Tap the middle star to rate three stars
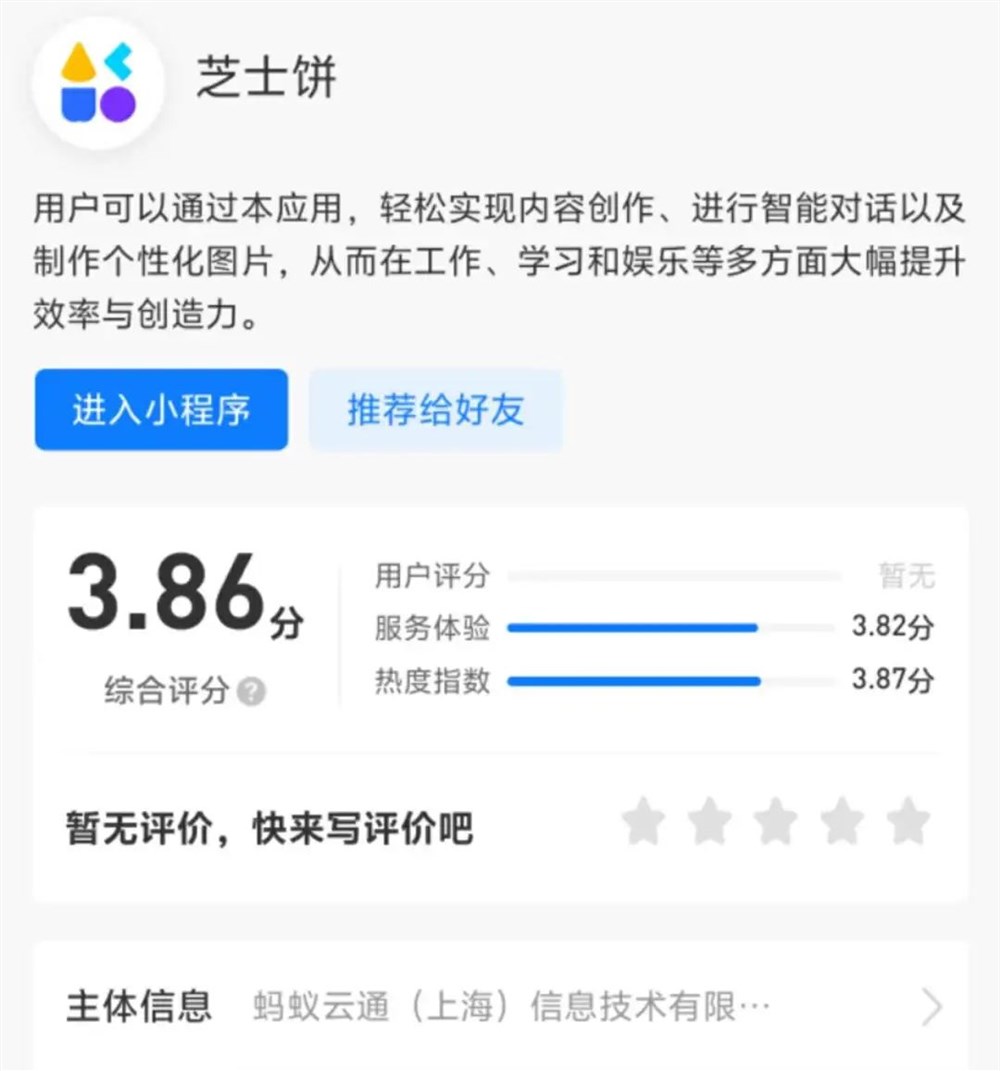Viewport: 1000px width, 1071px height. click(776, 820)
